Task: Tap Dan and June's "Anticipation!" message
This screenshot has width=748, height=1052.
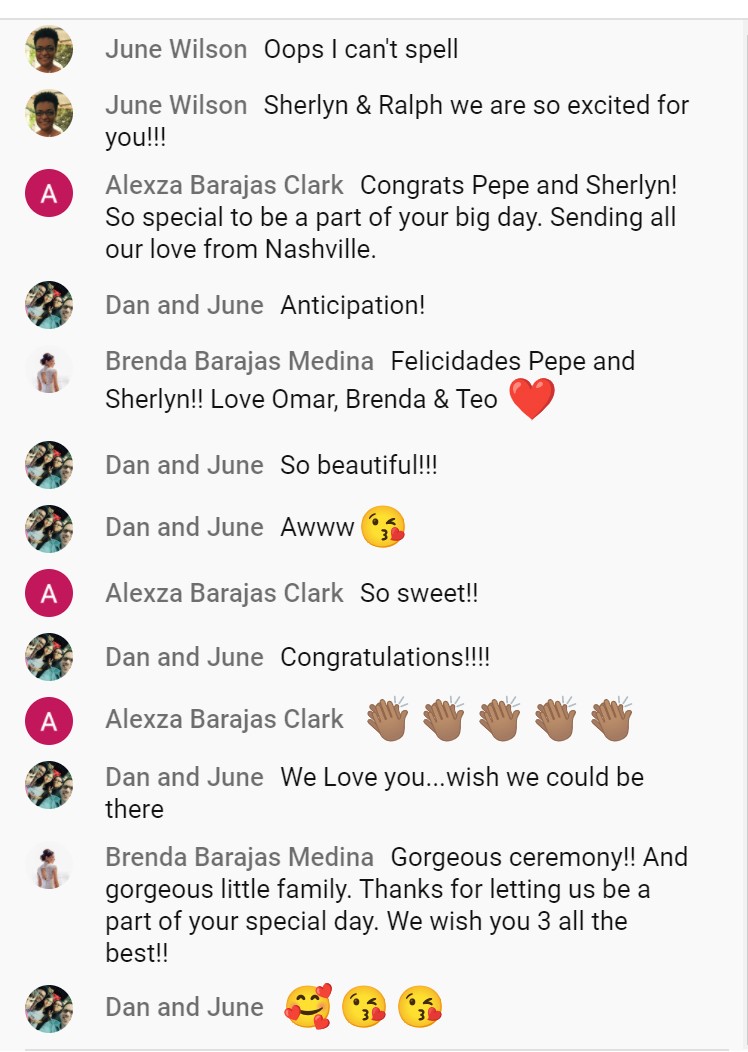Action: (352, 306)
